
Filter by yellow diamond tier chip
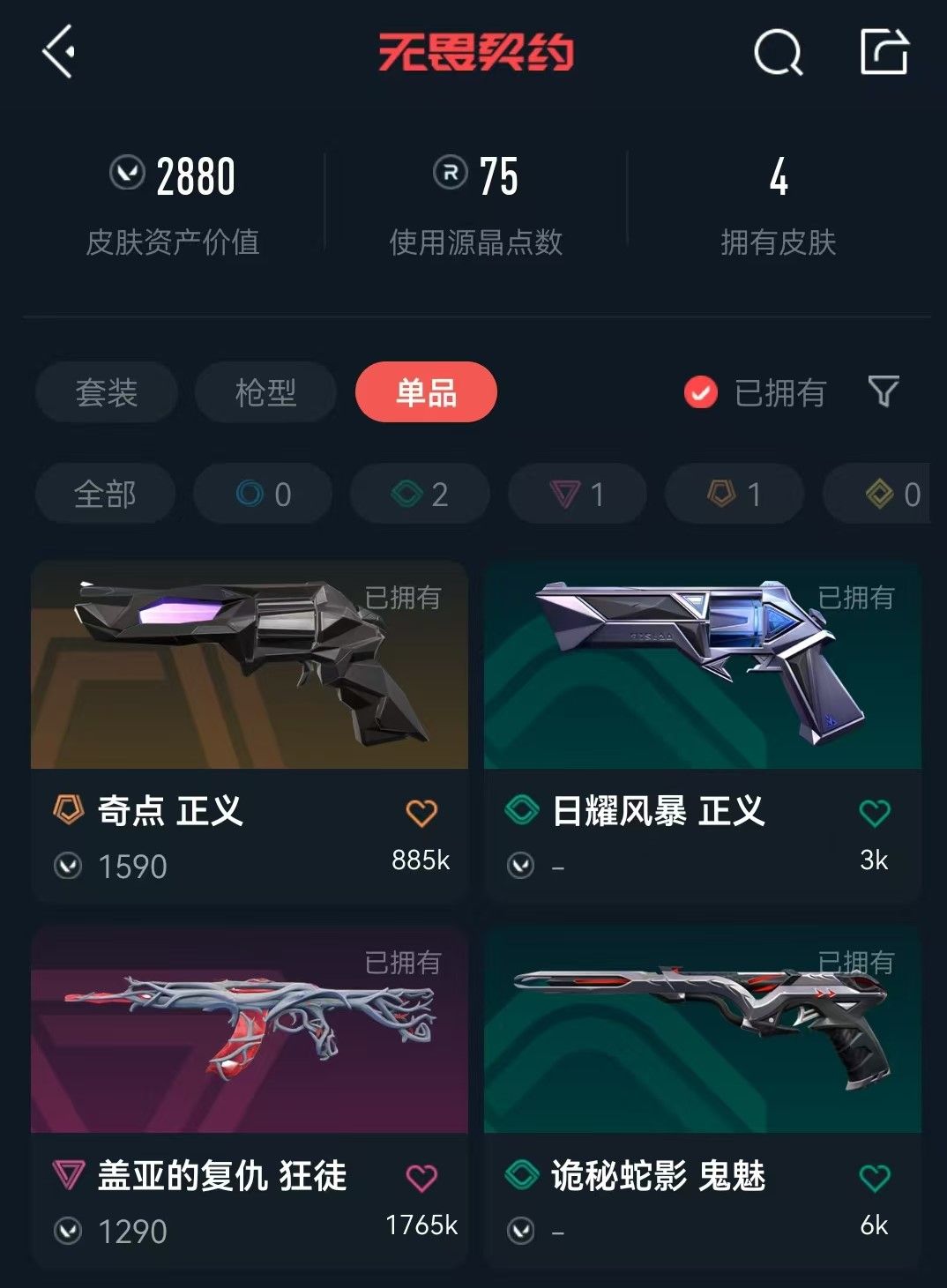891,494
